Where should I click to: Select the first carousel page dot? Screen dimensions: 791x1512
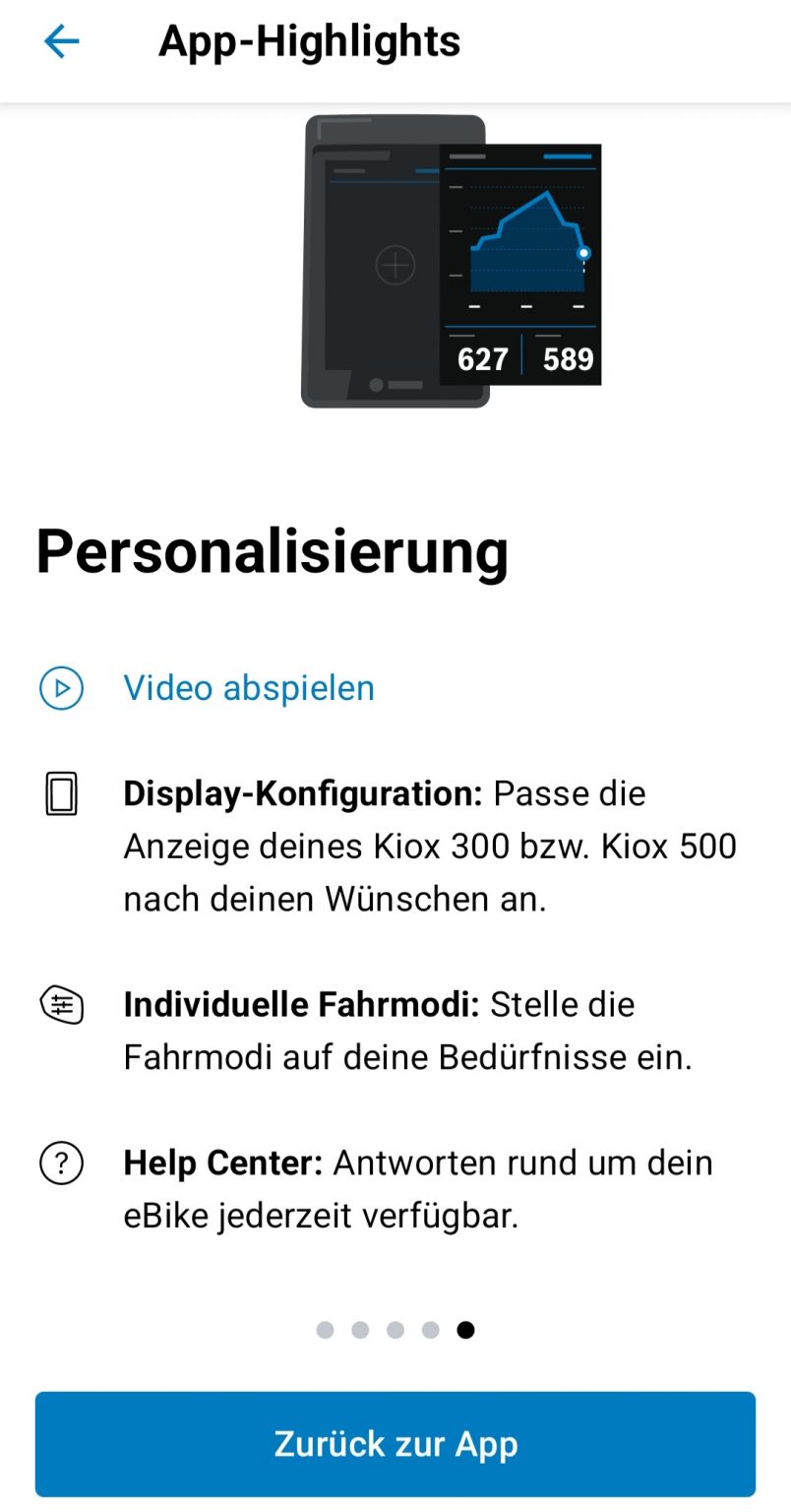tap(325, 1329)
